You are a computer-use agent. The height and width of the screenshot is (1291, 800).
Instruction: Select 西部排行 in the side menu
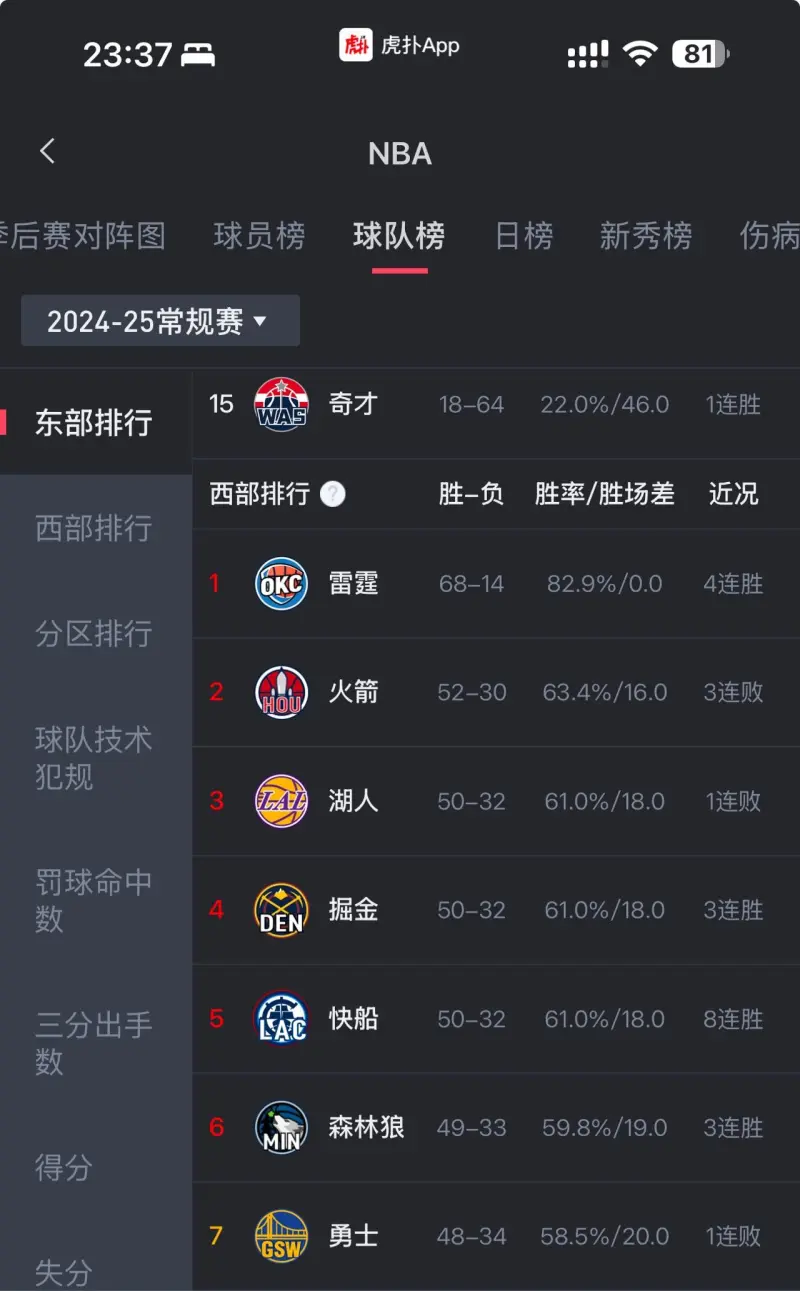(x=94, y=528)
